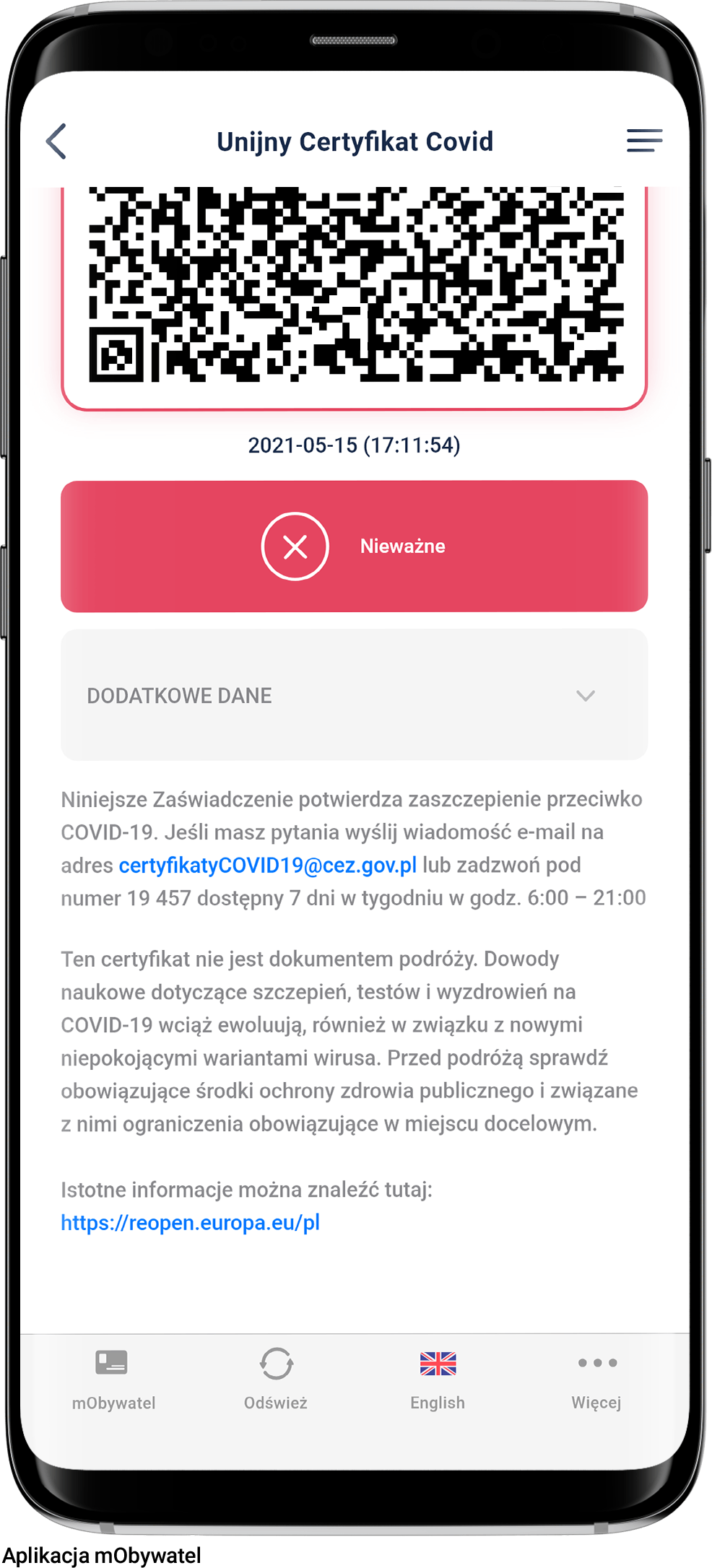The width and height of the screenshot is (712, 1568).
Task: Switch the language to English
Action: (438, 1378)
